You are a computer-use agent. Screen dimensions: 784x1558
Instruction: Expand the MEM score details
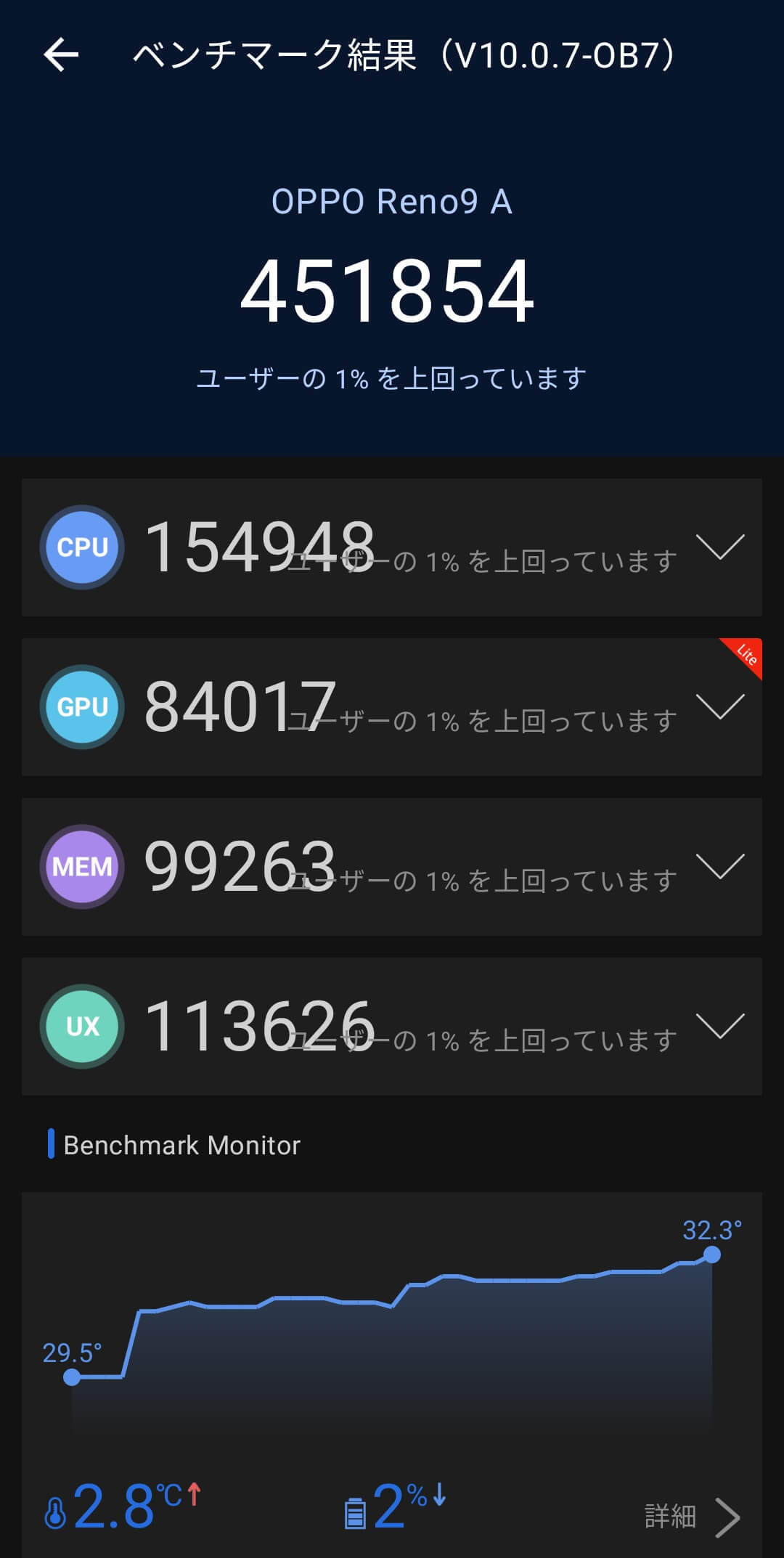tap(720, 866)
